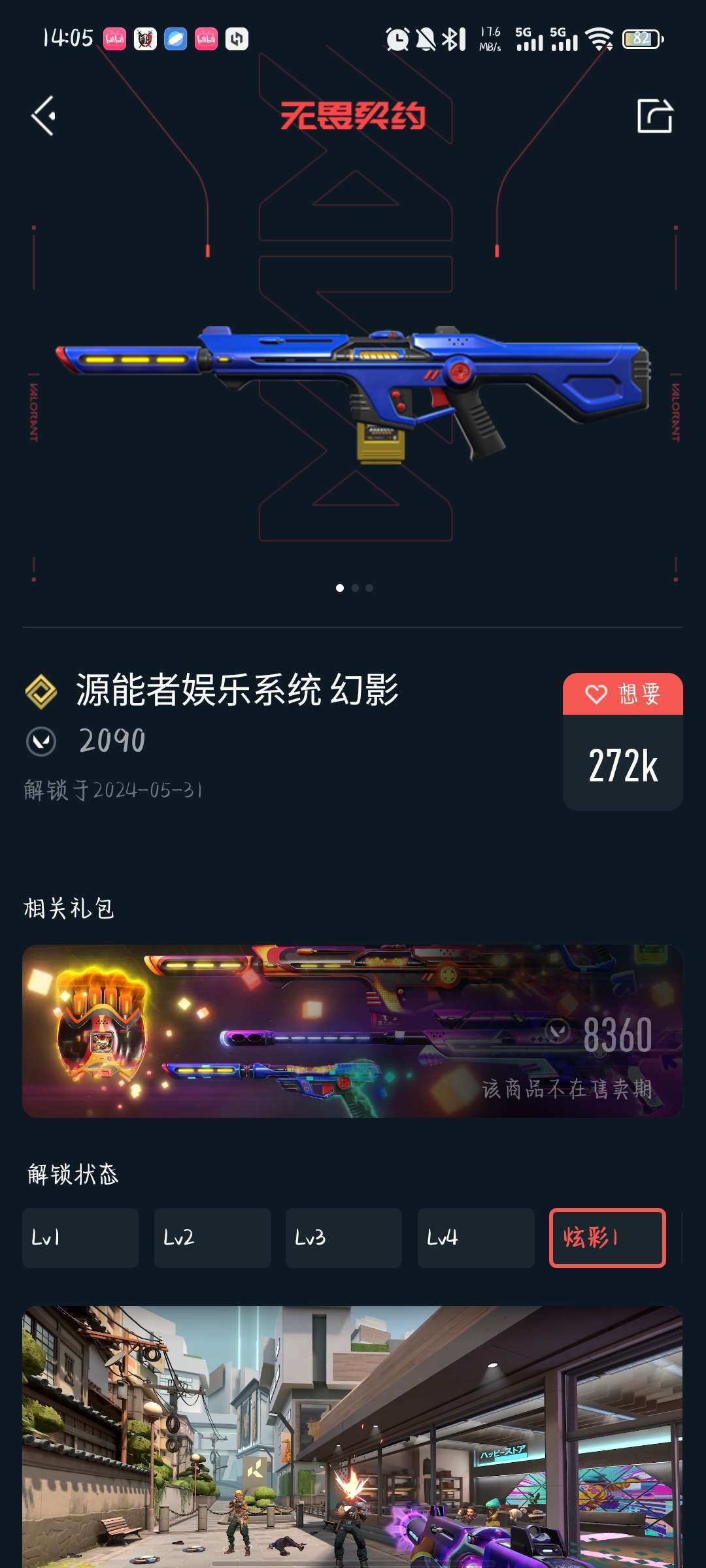Go back using the top-left arrow
The image size is (706, 1568).
pos(44,116)
